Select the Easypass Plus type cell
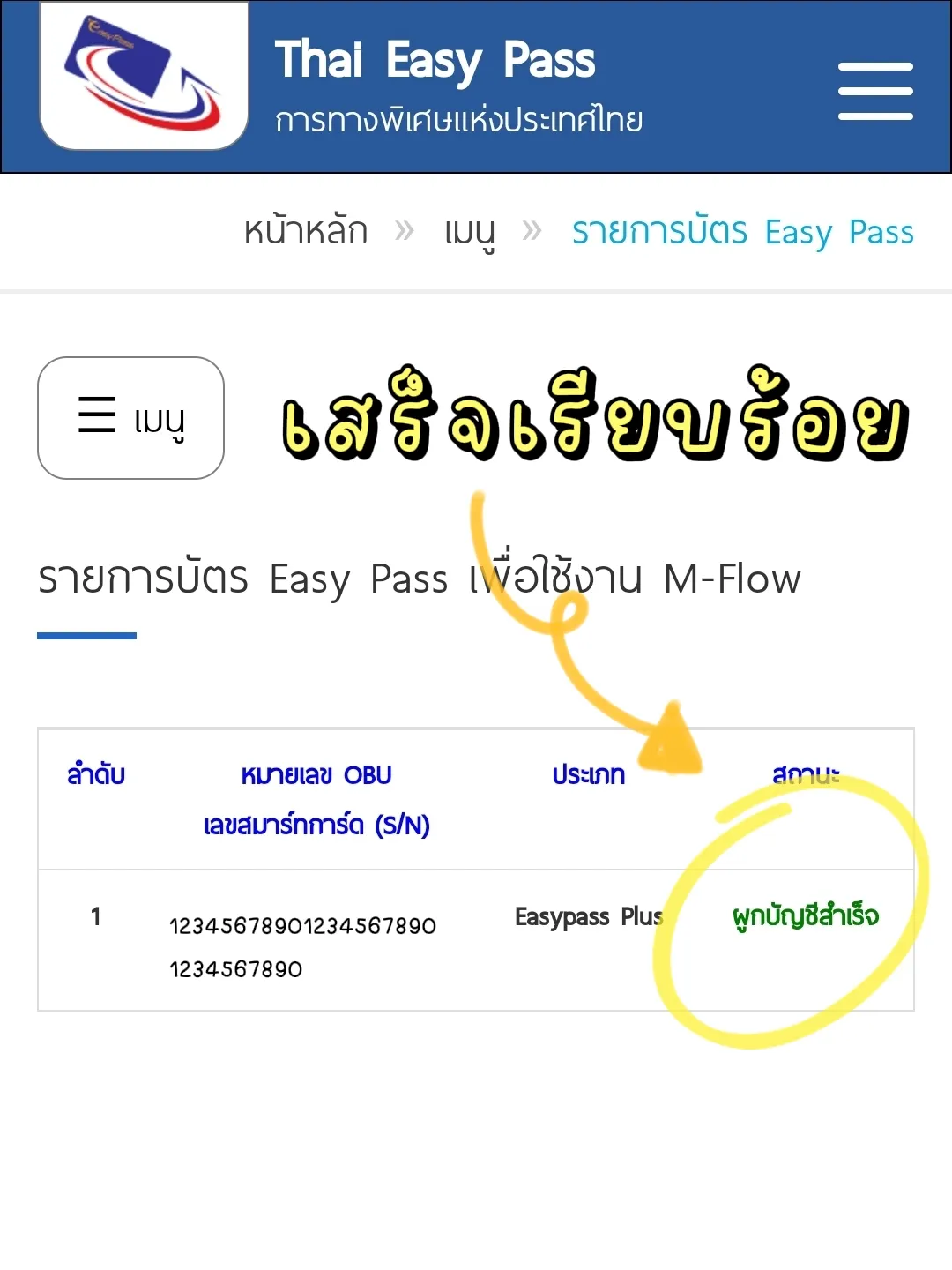Viewport: 952px width, 1270px height. pos(588,916)
